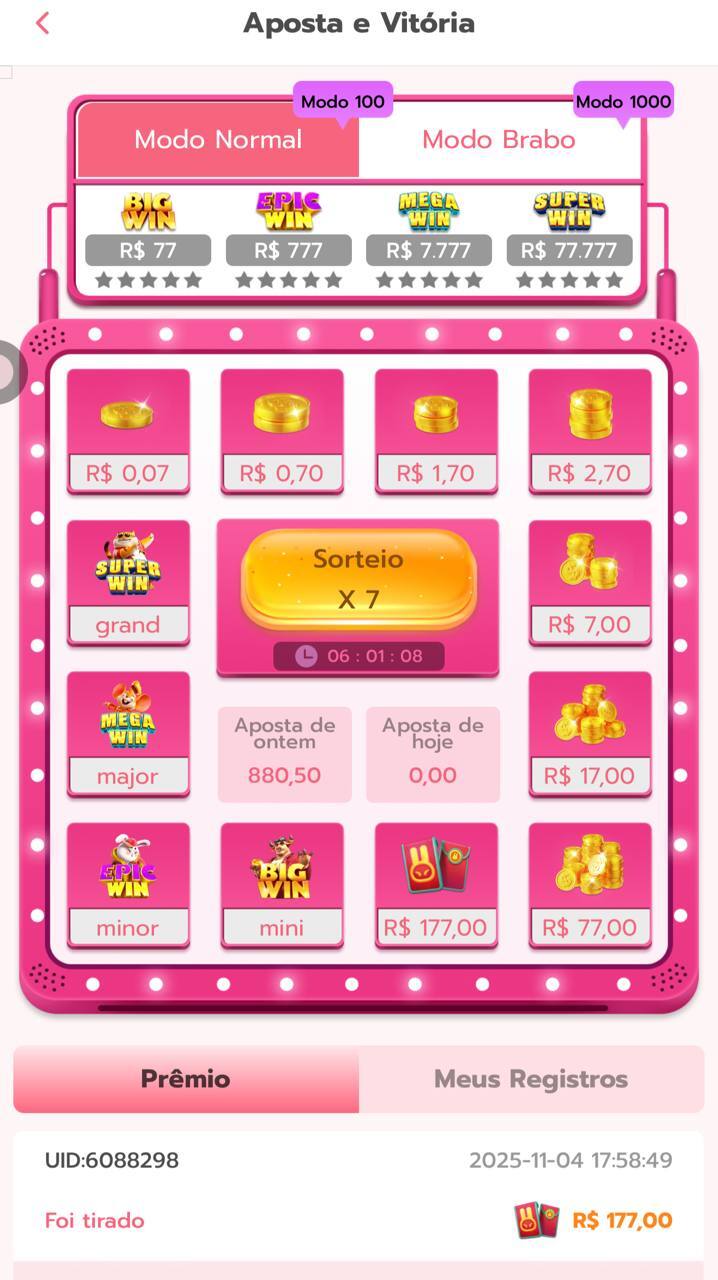Viewport: 718px width, 1280px height.
Task: Go back using the top arrow
Action: coord(42,23)
